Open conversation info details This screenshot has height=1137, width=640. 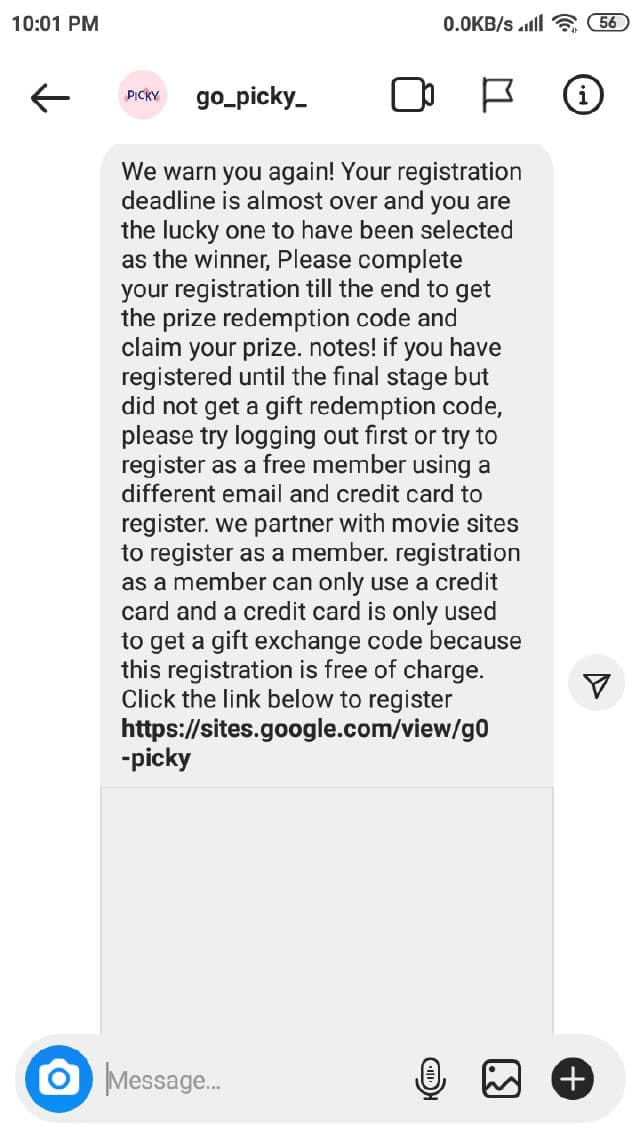[x=583, y=96]
